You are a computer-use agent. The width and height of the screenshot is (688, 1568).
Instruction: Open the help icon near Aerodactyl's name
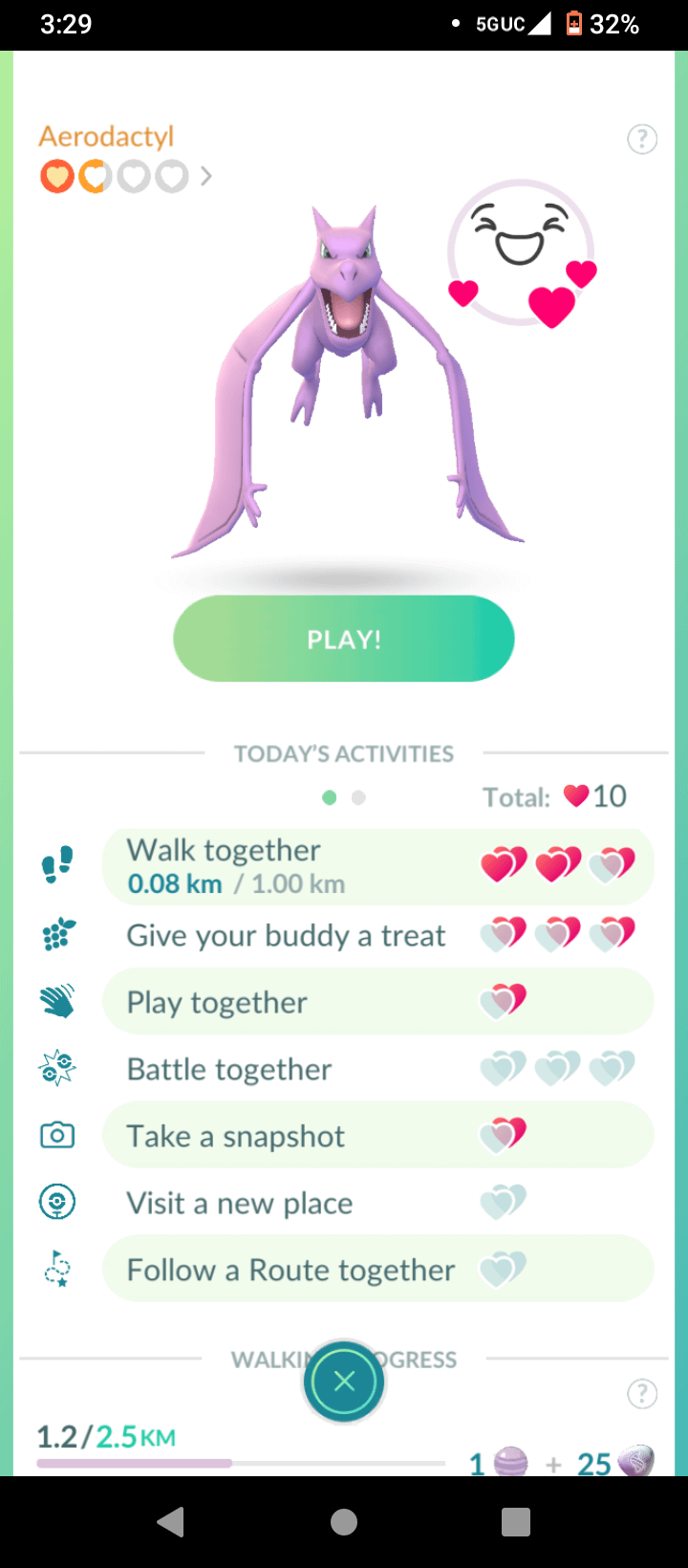[642, 140]
